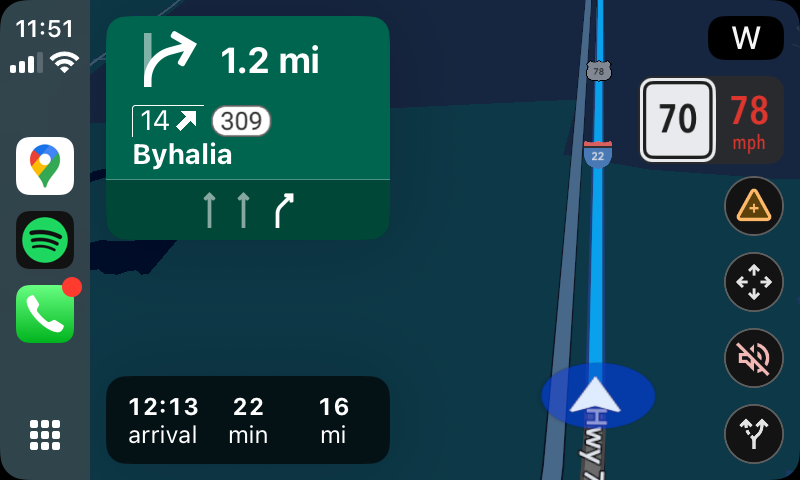The image size is (800, 480).
Task: Open Google Maps from the sidebar
Action: pyautogui.click(x=45, y=166)
